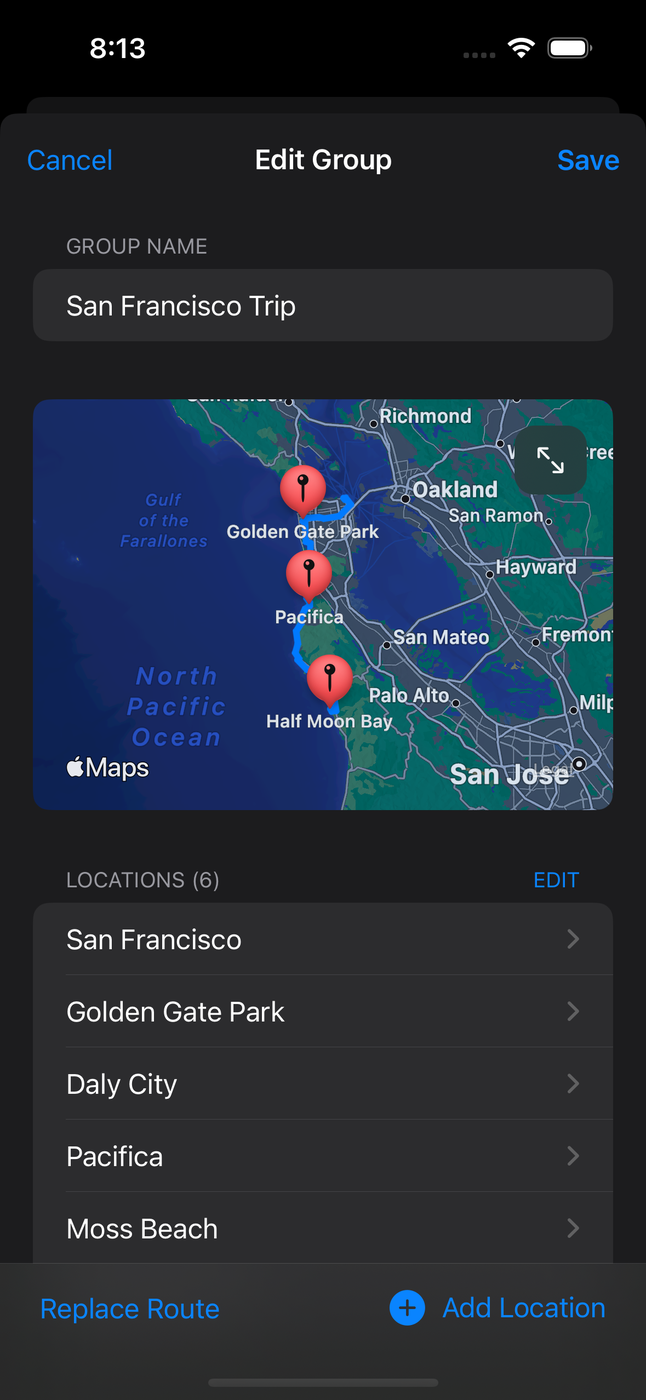Open the Golden Gate Park location row

point(322,1011)
